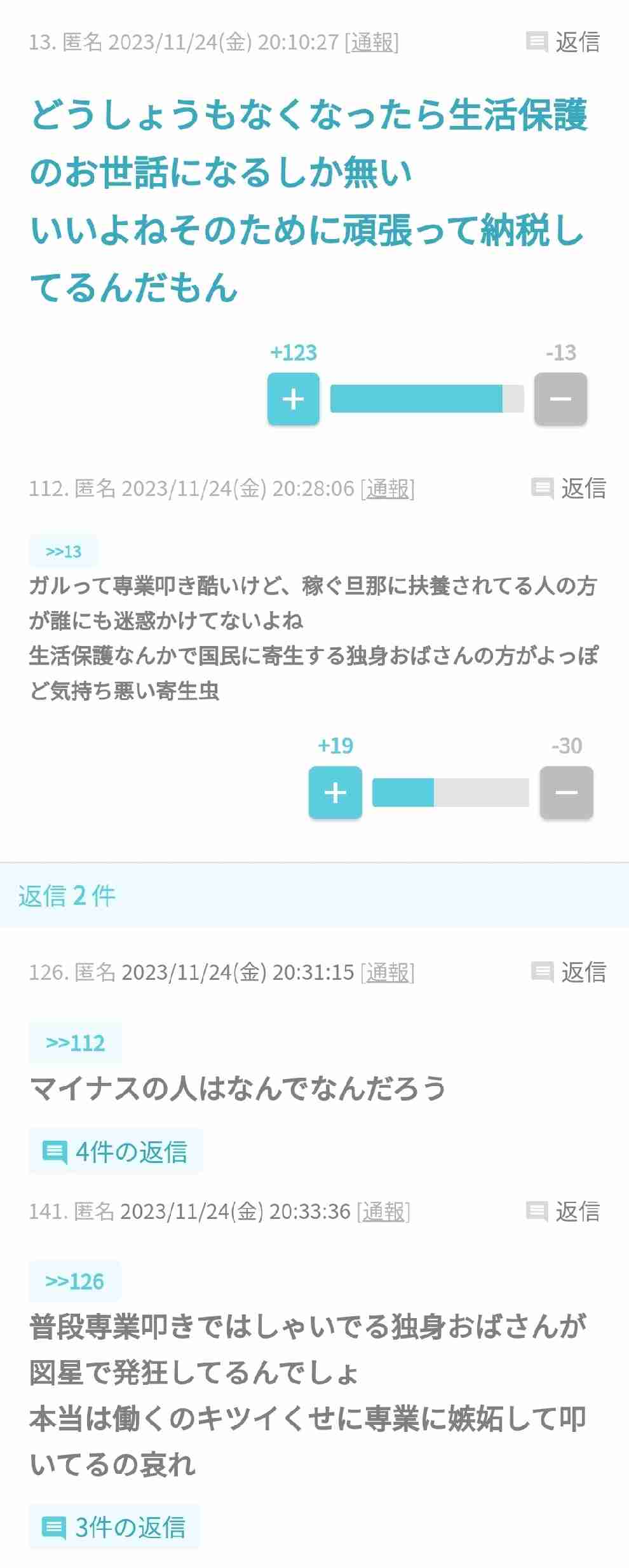
Task: Follow the >>13 anchor link in comment 112
Action: pos(64,552)
